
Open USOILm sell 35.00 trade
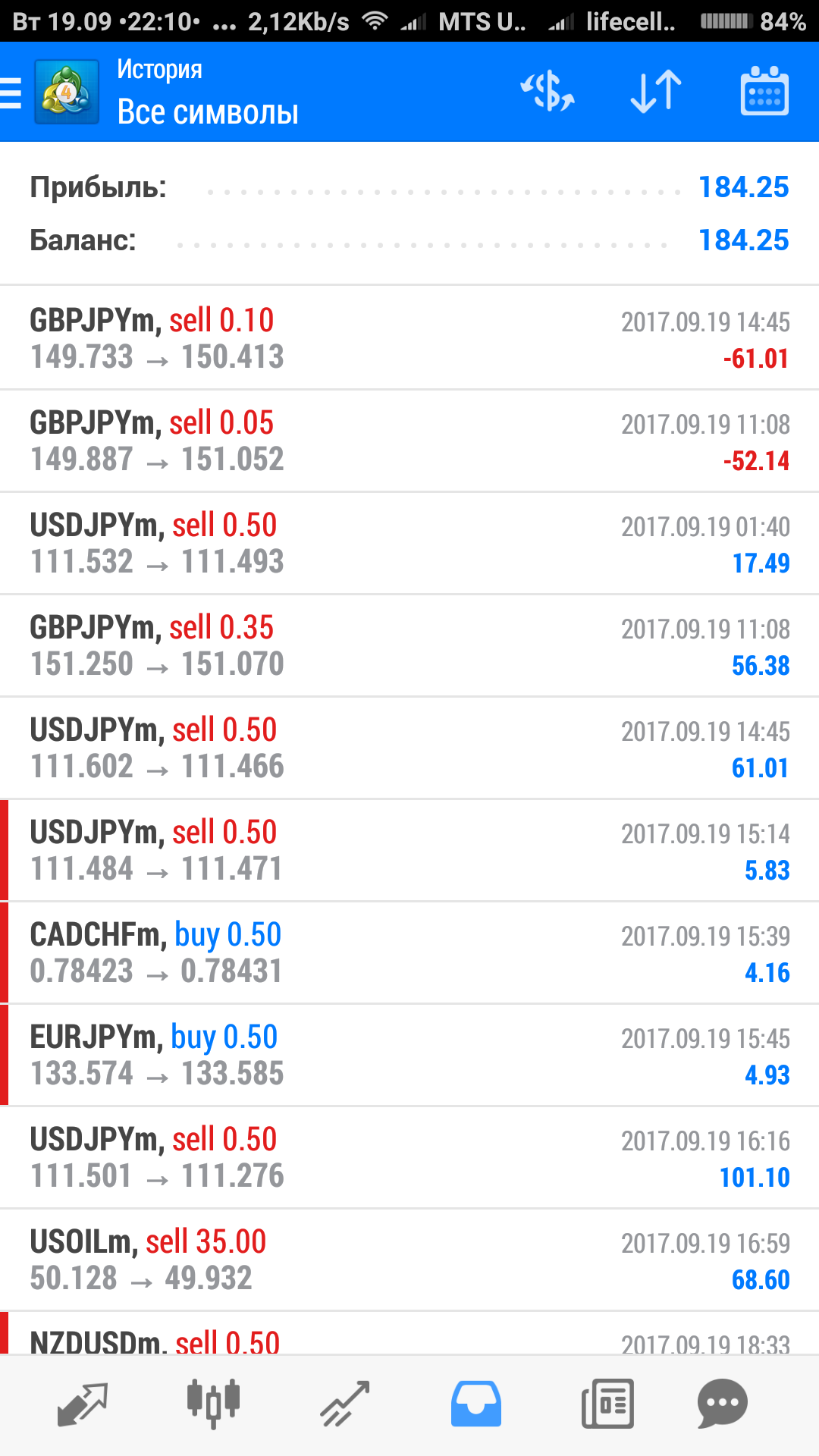(409, 1260)
